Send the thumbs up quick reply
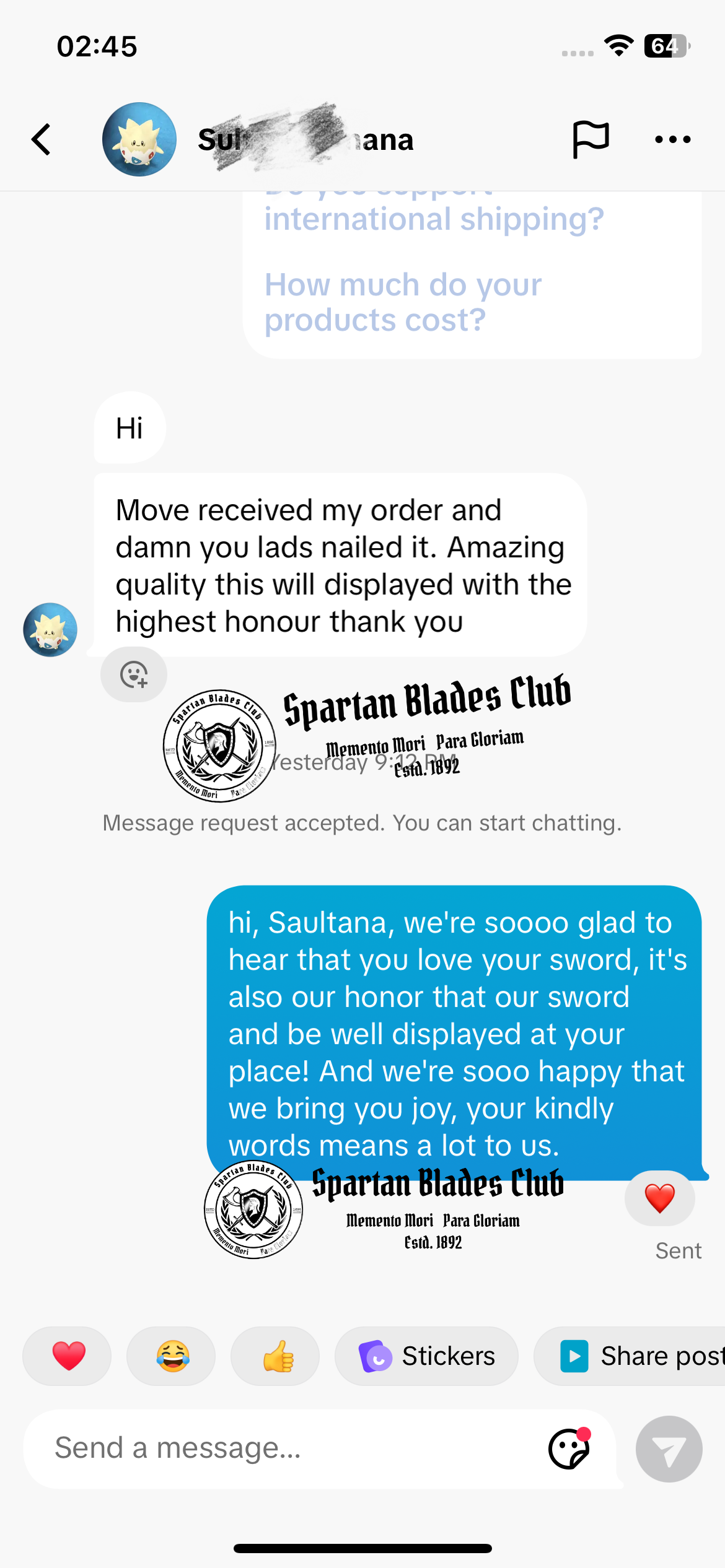This screenshot has width=725, height=1568. (x=276, y=1356)
